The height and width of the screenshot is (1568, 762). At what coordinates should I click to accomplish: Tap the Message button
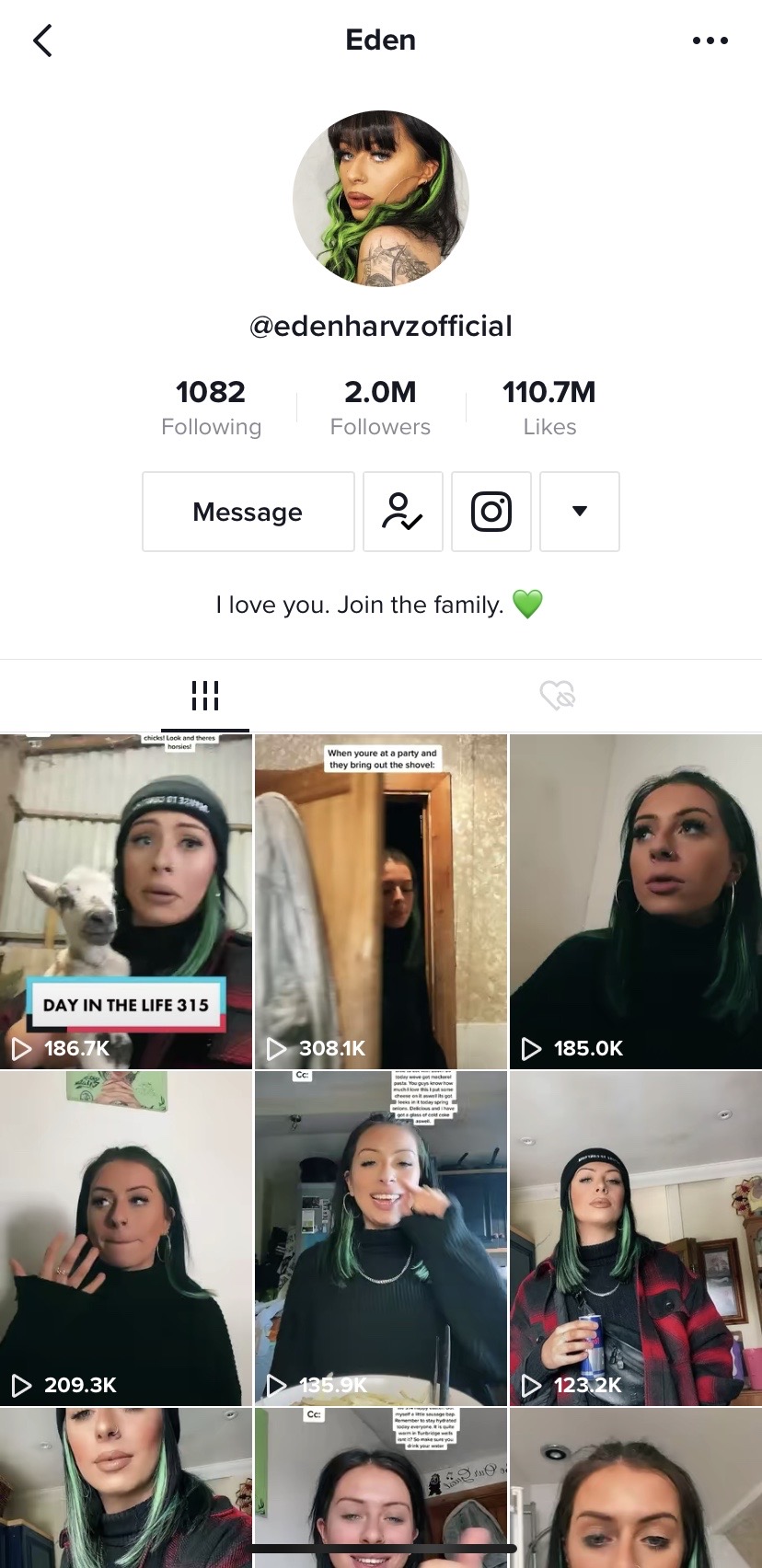(248, 512)
